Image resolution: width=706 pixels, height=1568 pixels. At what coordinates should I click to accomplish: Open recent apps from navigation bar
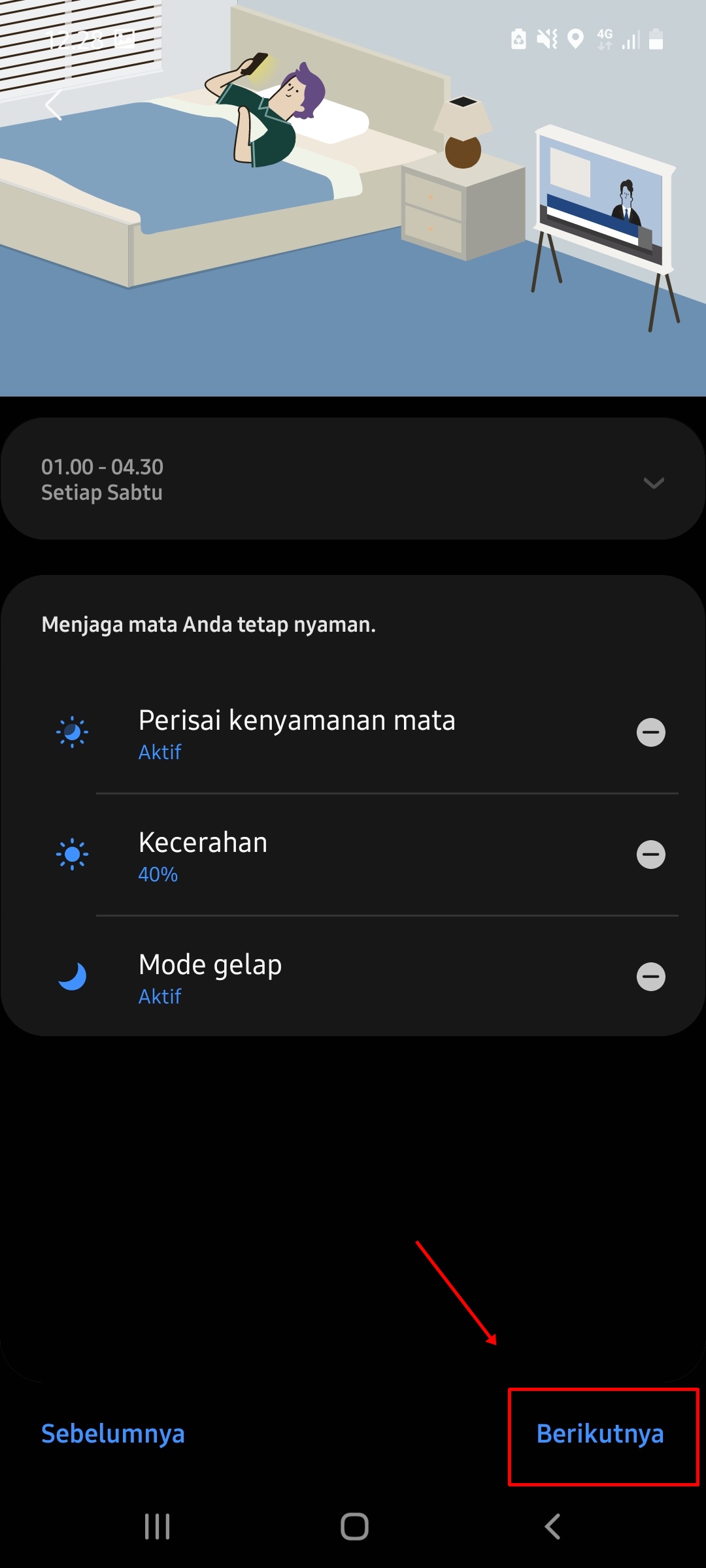157,1527
